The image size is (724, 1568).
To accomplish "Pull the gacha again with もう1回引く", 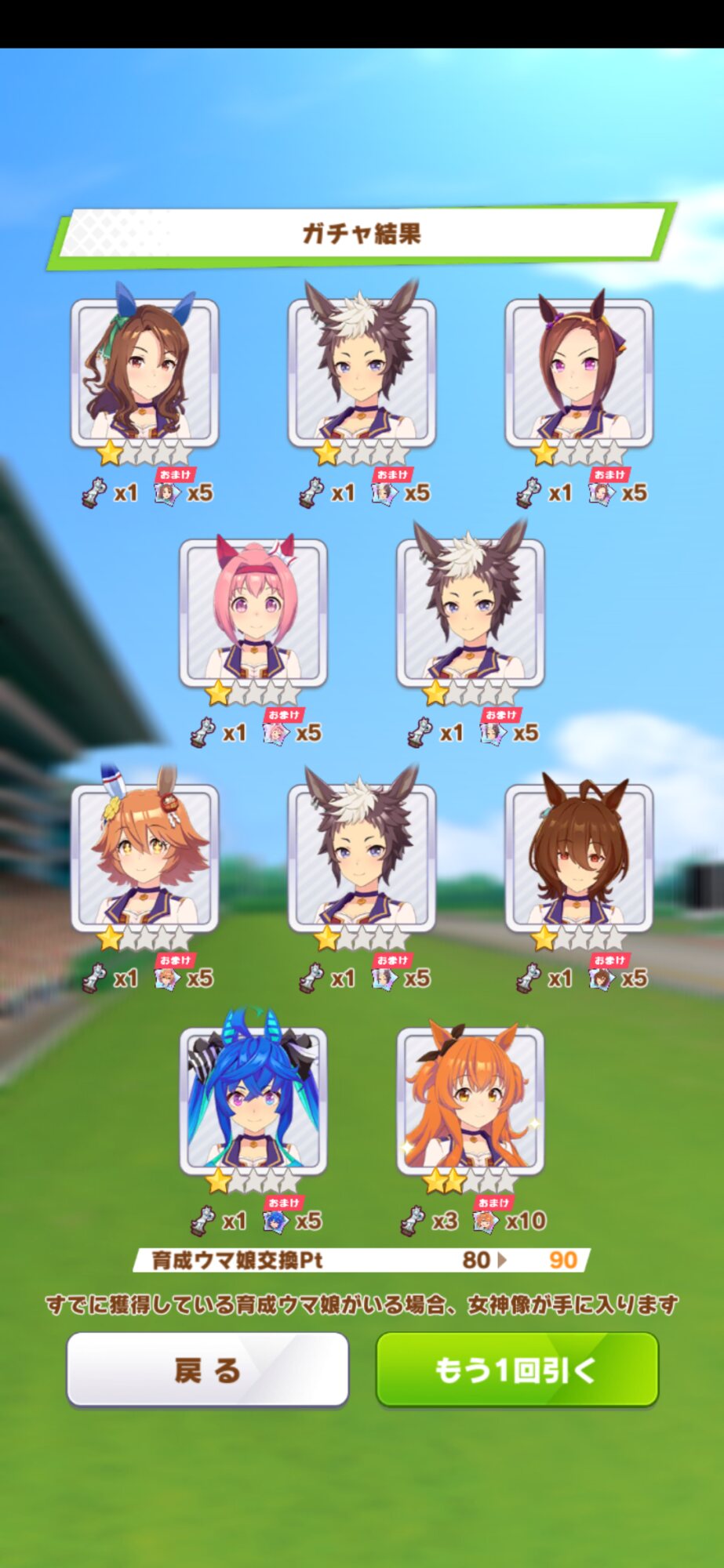I will [x=517, y=1370].
